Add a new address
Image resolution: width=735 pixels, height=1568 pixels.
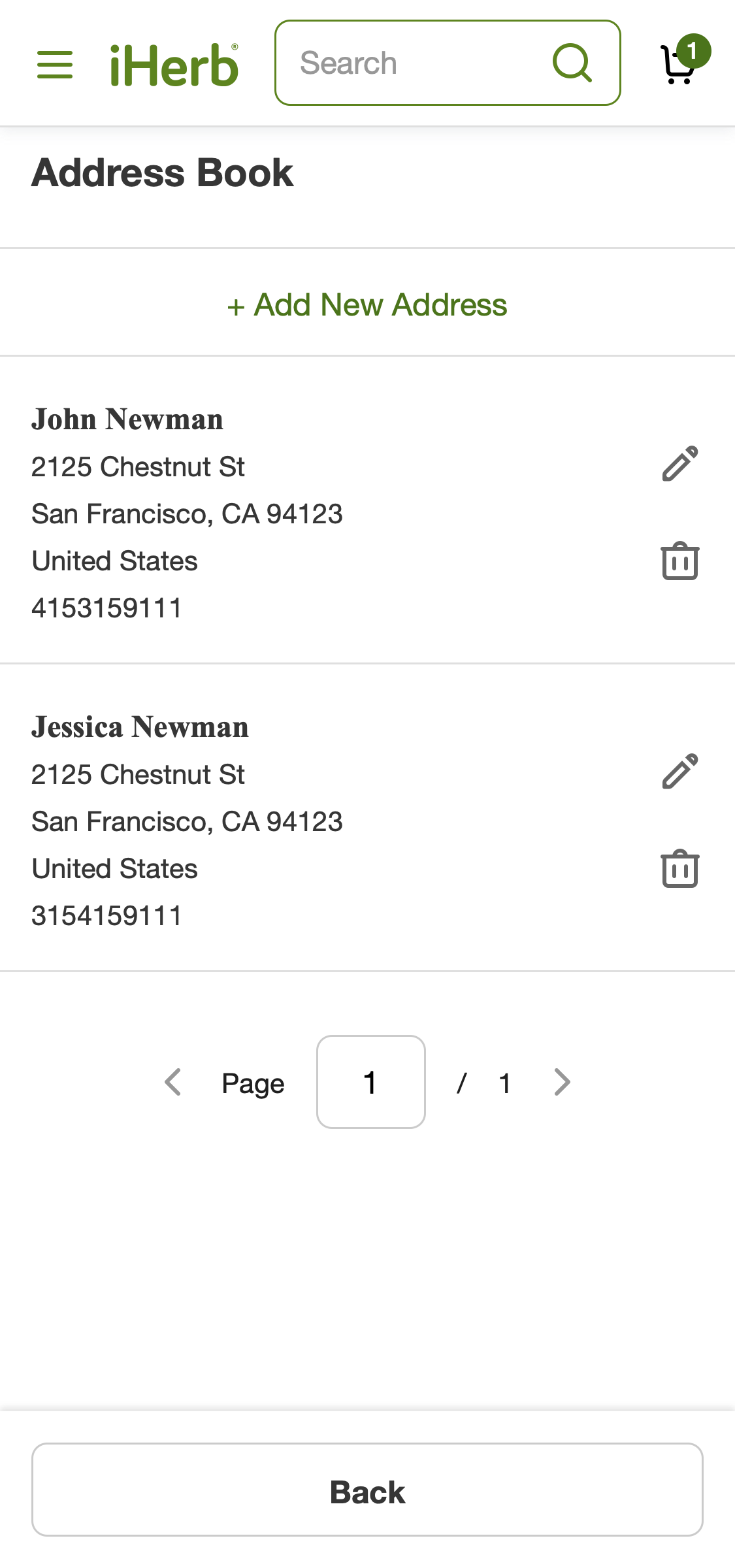[367, 304]
